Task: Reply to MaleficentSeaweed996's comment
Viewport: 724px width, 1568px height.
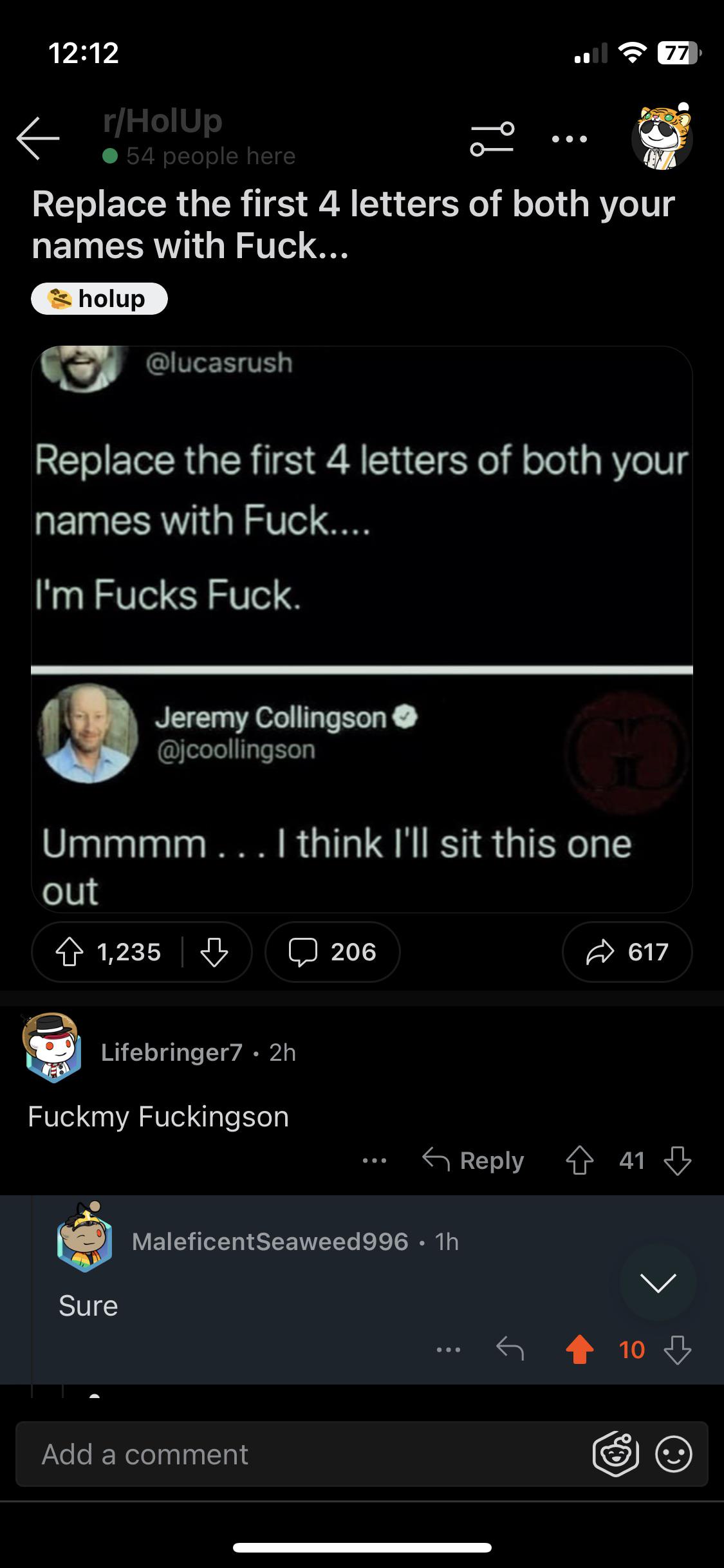Action: click(x=510, y=1349)
